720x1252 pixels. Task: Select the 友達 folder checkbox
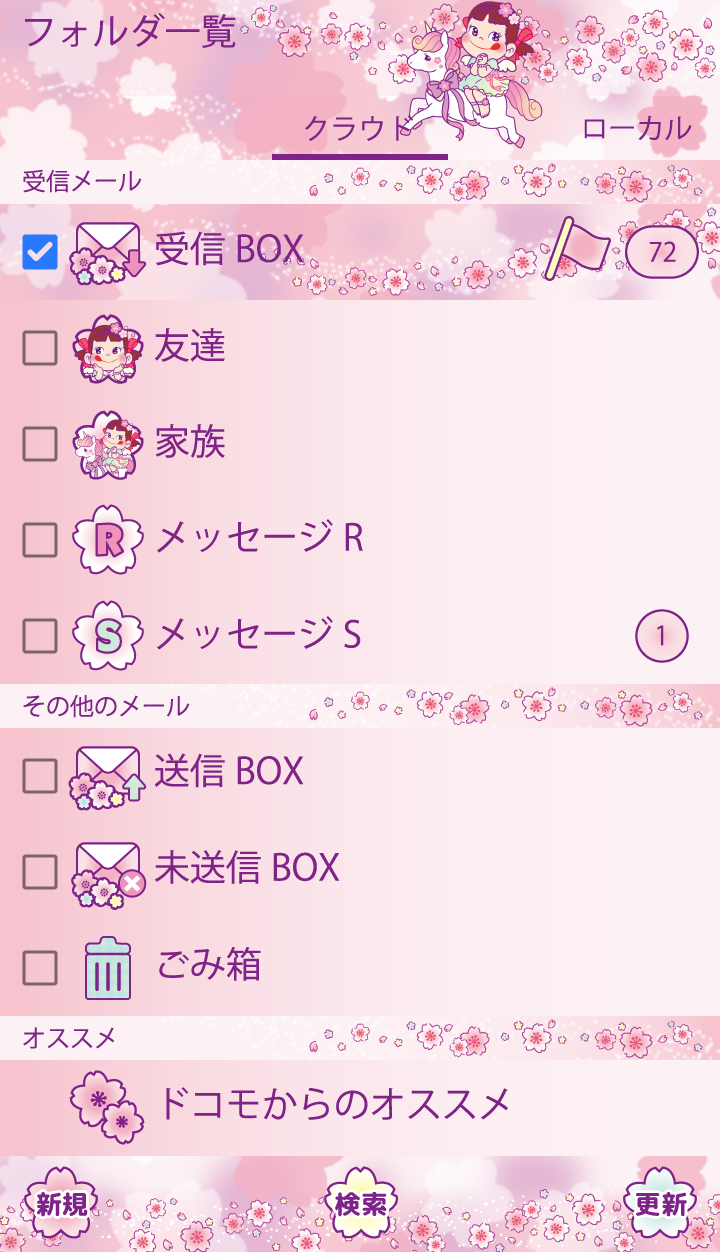click(40, 348)
